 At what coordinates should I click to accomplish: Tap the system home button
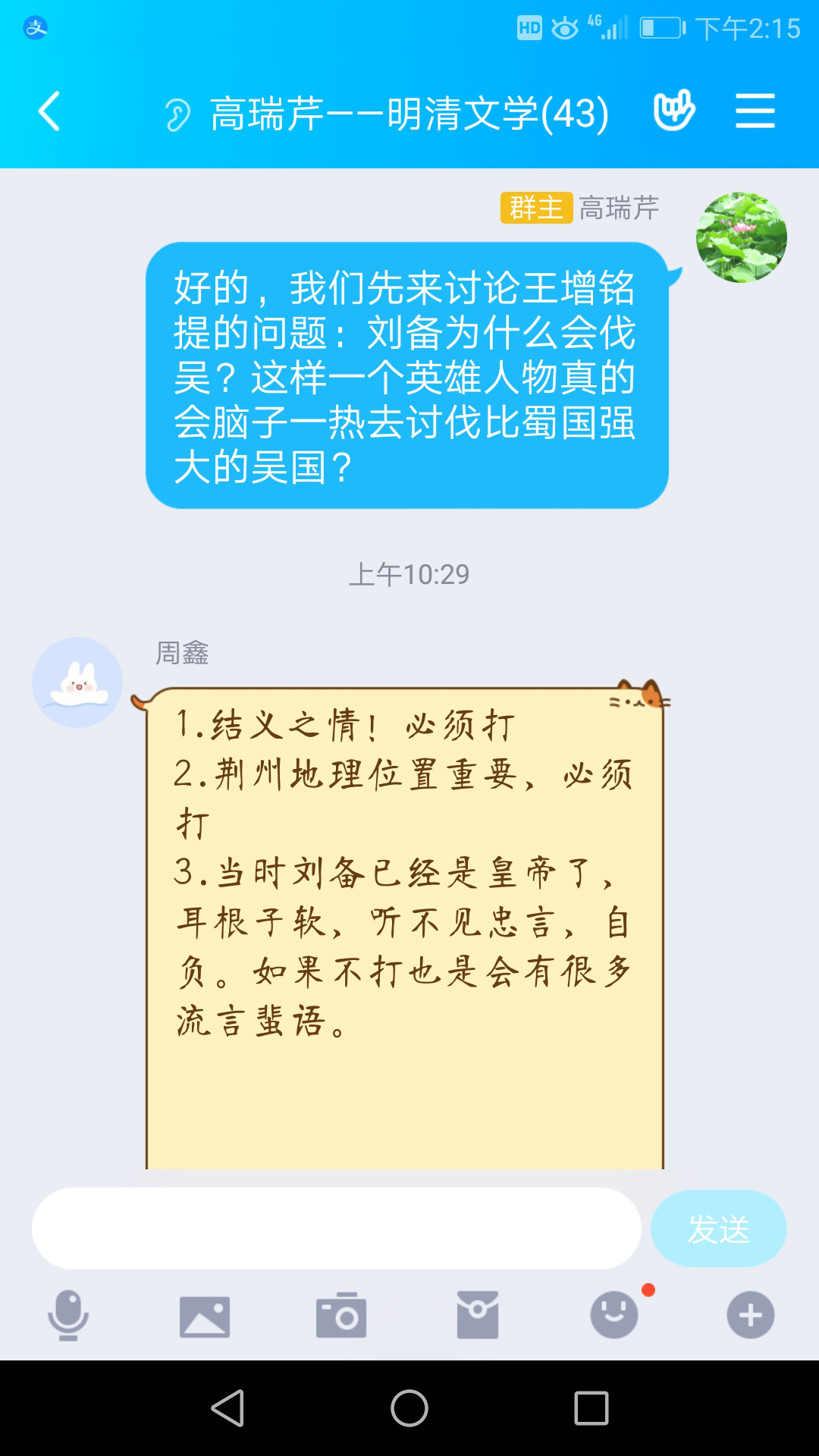[409, 1408]
